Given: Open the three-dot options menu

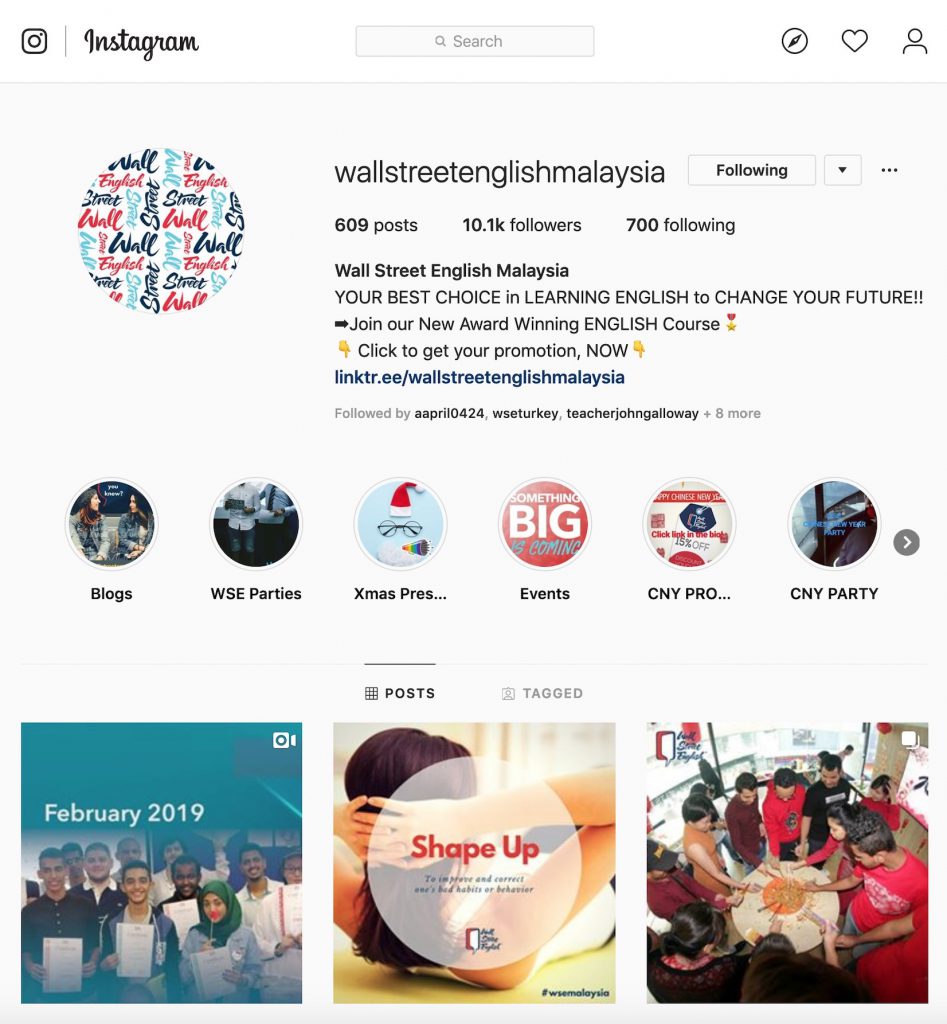Looking at the screenshot, I should (x=889, y=170).
